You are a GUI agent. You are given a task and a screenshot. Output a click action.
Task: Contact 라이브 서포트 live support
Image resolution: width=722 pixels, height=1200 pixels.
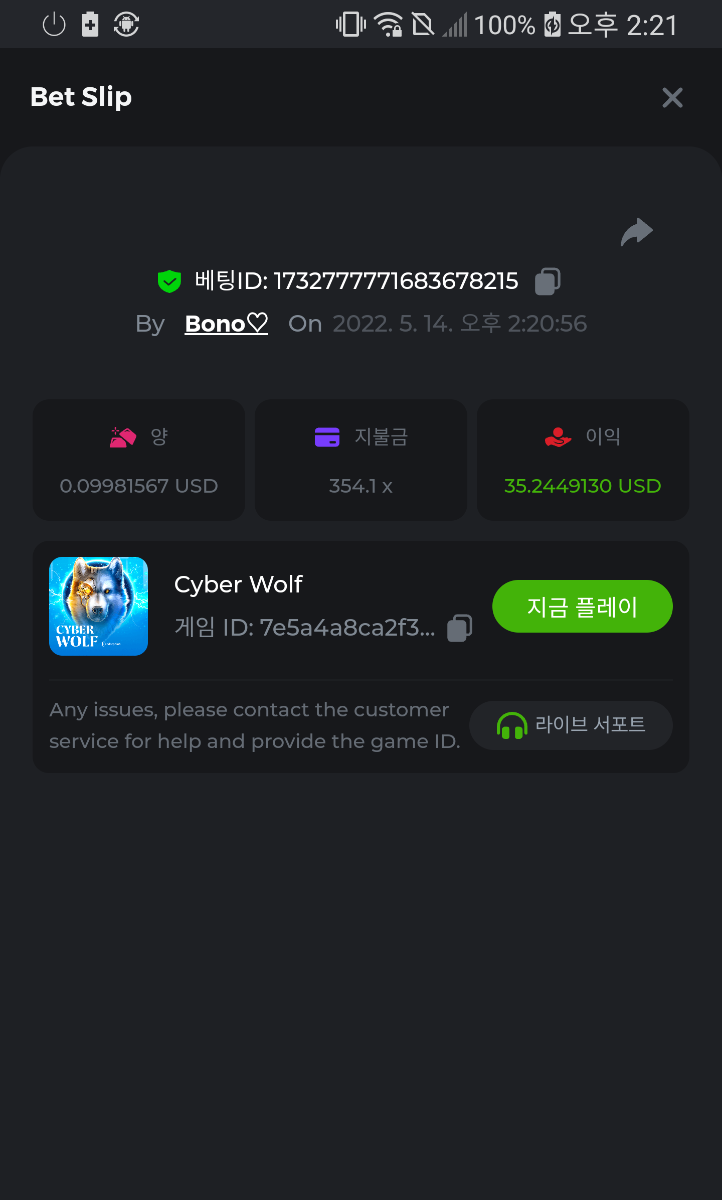click(571, 725)
